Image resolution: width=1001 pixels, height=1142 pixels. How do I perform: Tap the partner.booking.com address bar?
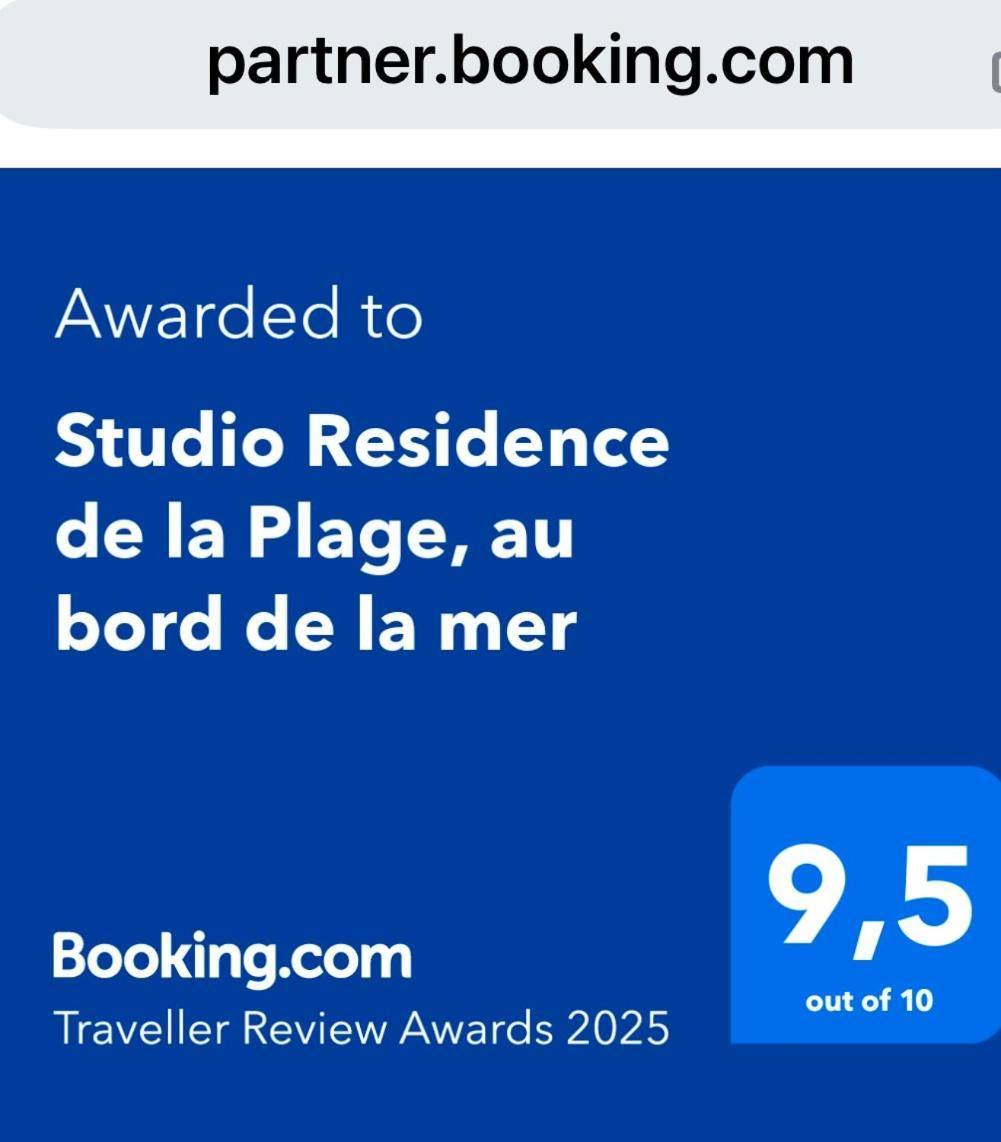[x=530, y=62]
